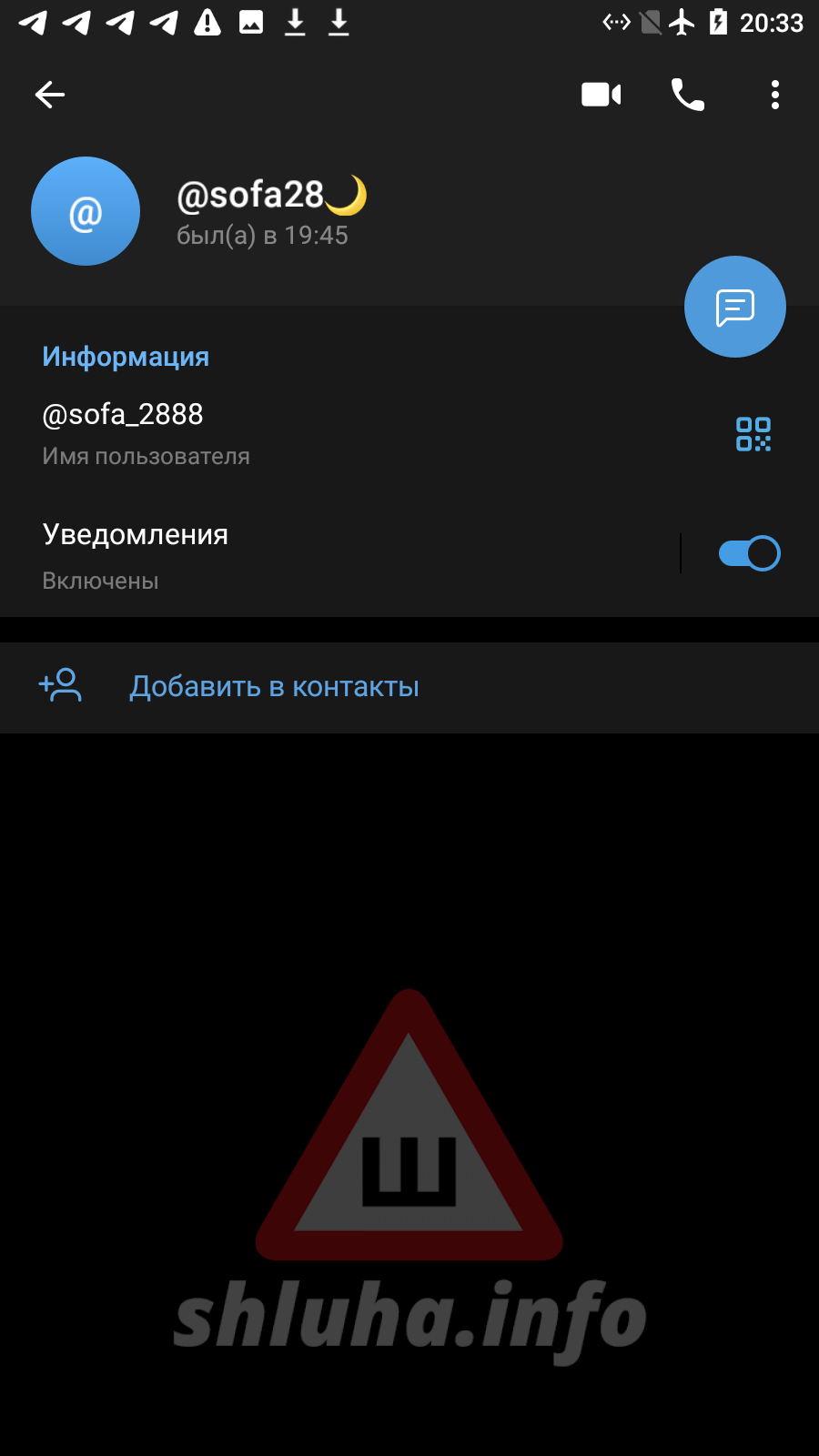The image size is (819, 1456).
Task: Open the three-dot overflow menu
Action: click(774, 95)
